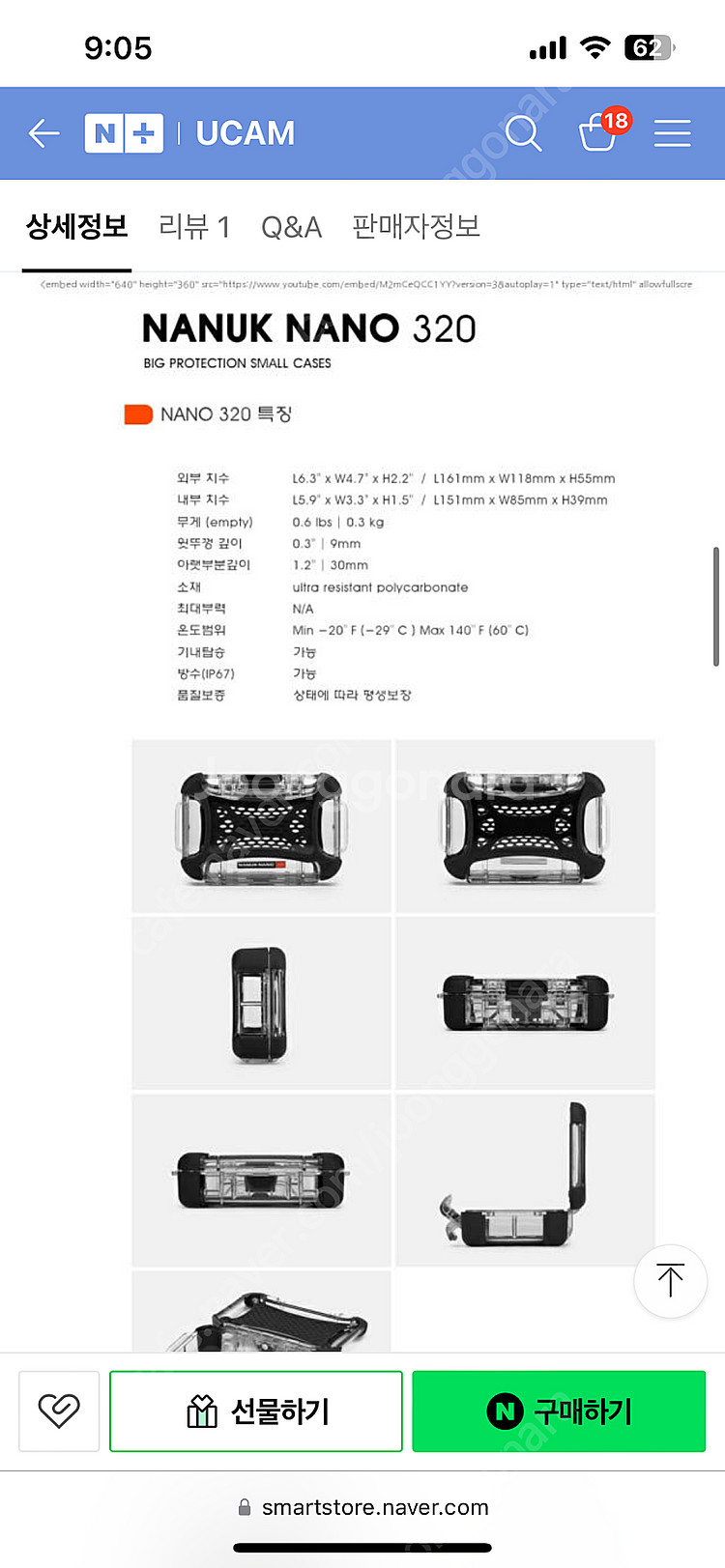The height and width of the screenshot is (1568, 725).
Task: Switch to the 리뷰 1 tab
Action: coord(194,227)
